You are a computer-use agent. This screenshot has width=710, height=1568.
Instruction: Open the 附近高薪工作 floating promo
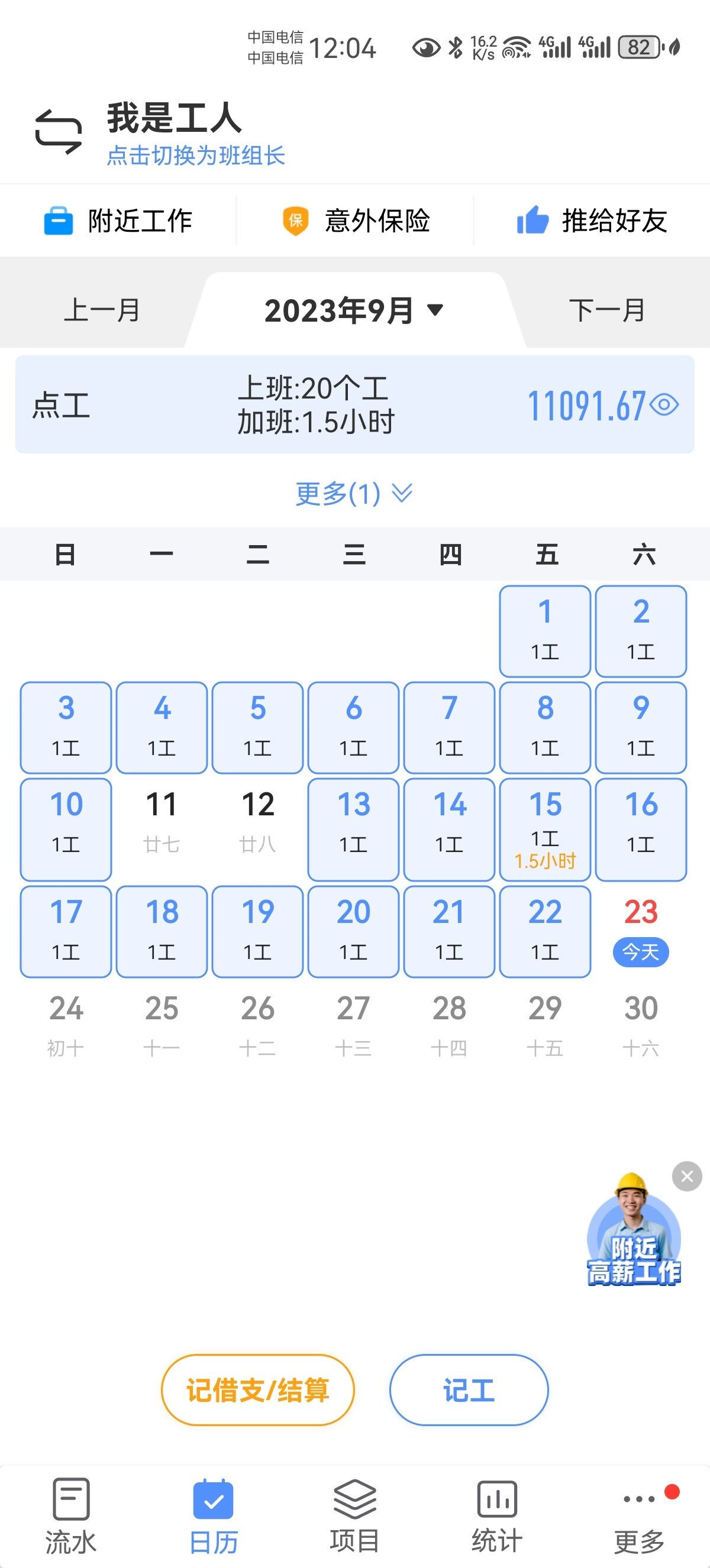coord(633,1236)
